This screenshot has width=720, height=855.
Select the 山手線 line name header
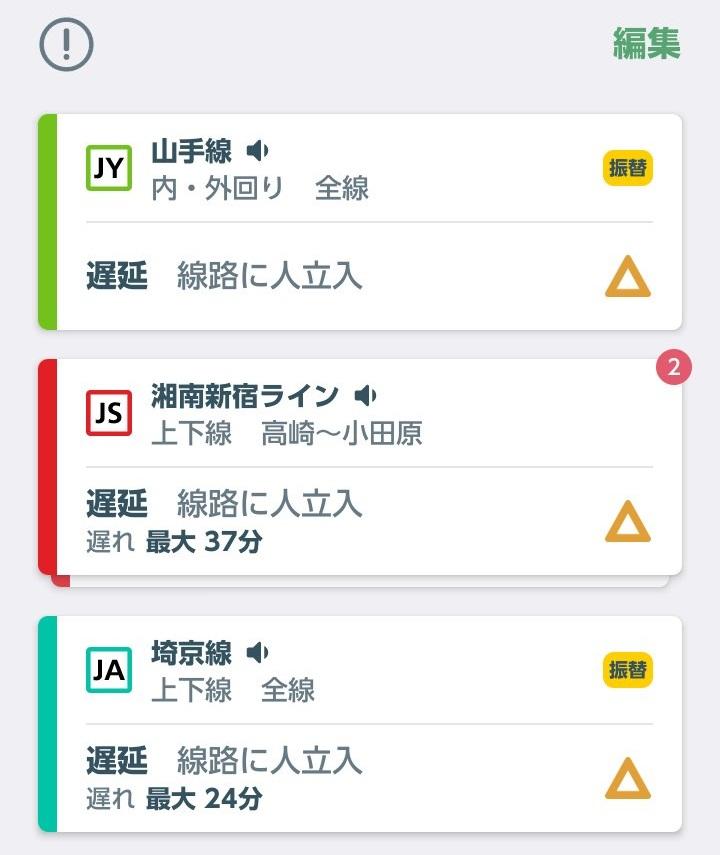click(193, 152)
